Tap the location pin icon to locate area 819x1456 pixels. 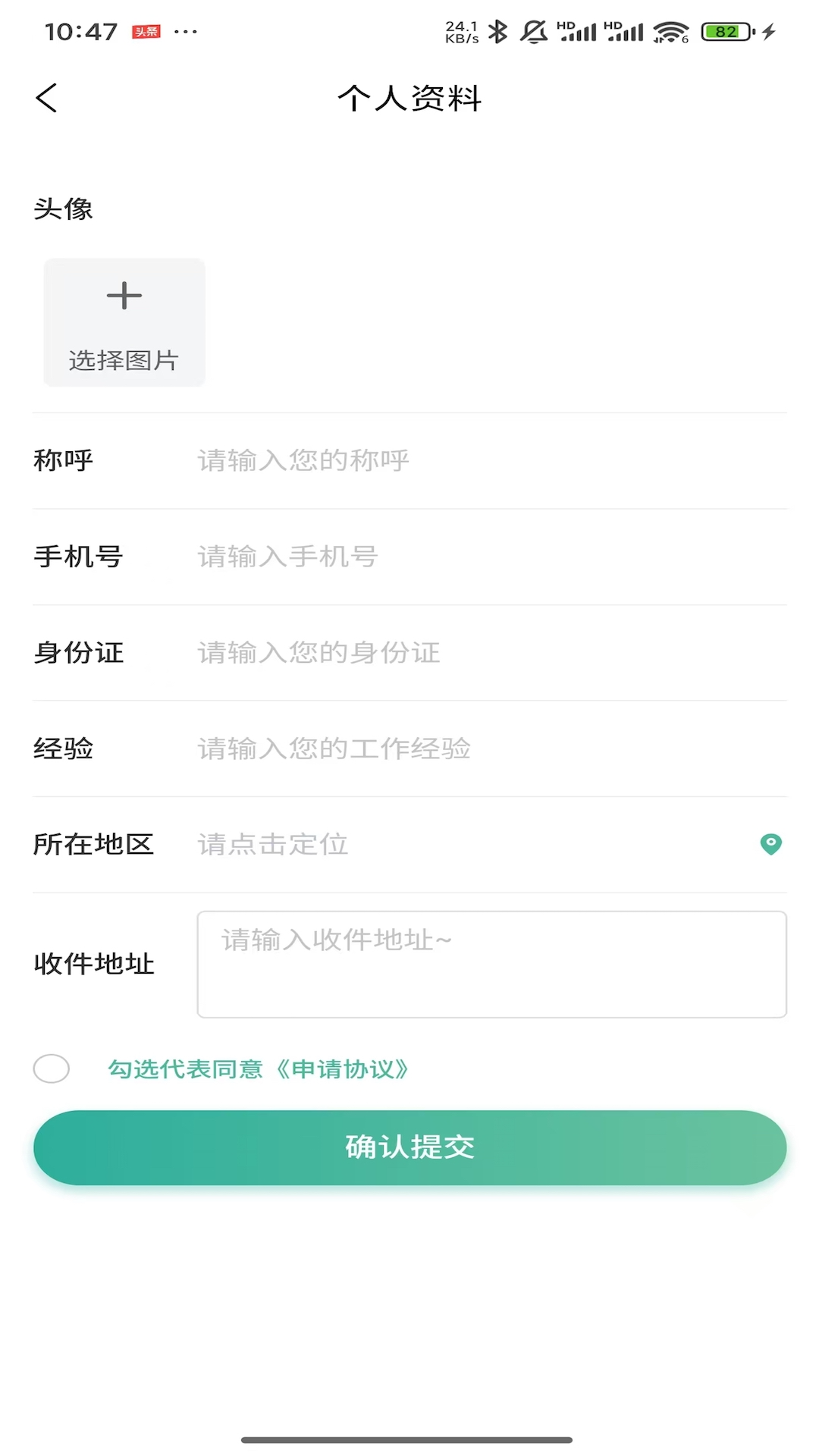[771, 843]
